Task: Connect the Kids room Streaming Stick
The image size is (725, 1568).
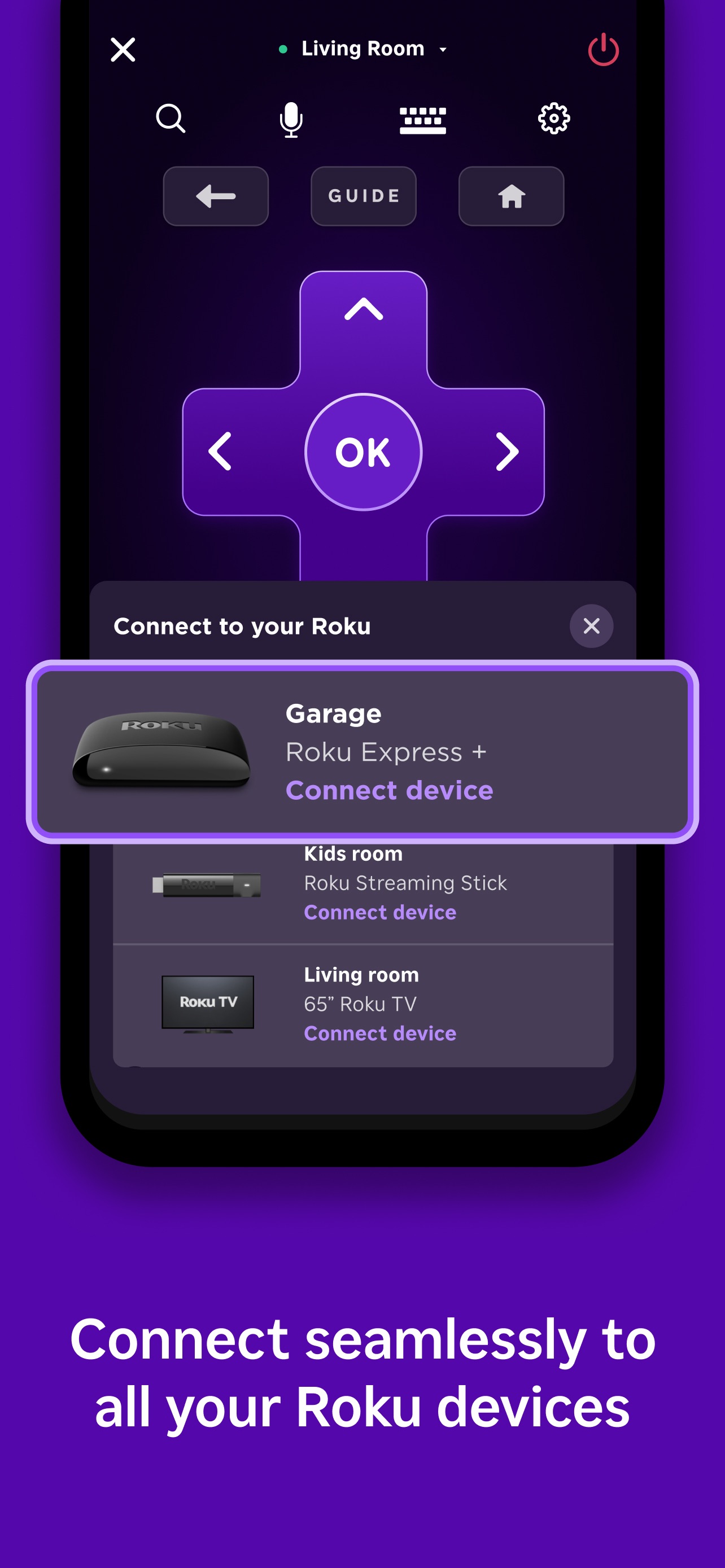Action: click(379, 912)
